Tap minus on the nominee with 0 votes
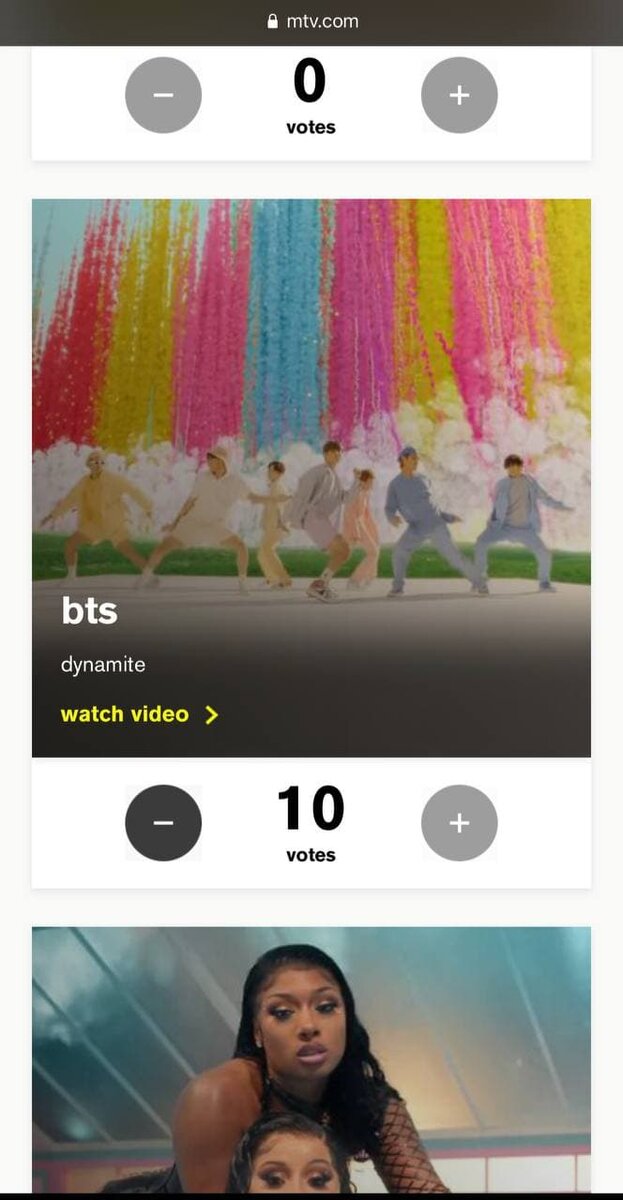The image size is (623, 1200). click(163, 95)
